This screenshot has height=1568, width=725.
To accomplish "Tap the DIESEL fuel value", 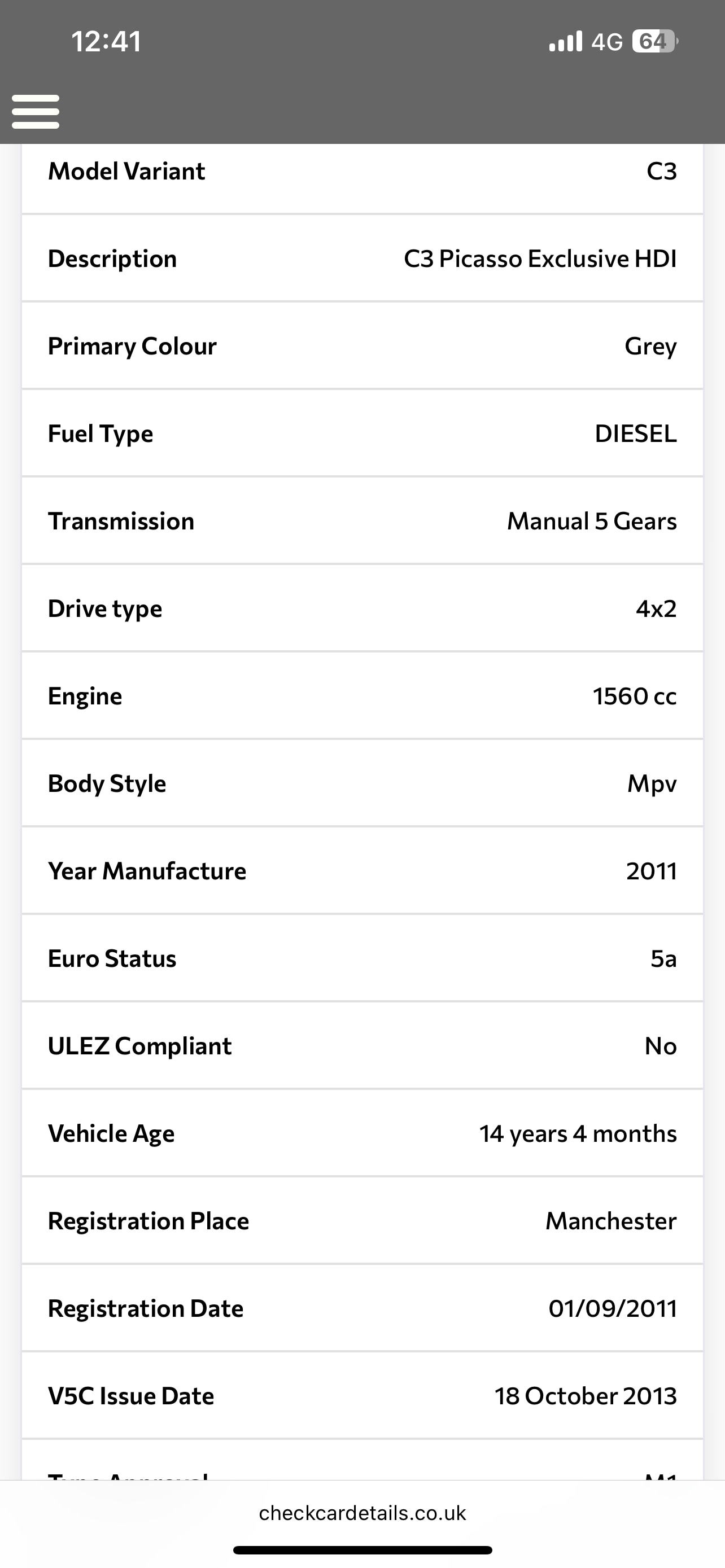I will 636,433.
